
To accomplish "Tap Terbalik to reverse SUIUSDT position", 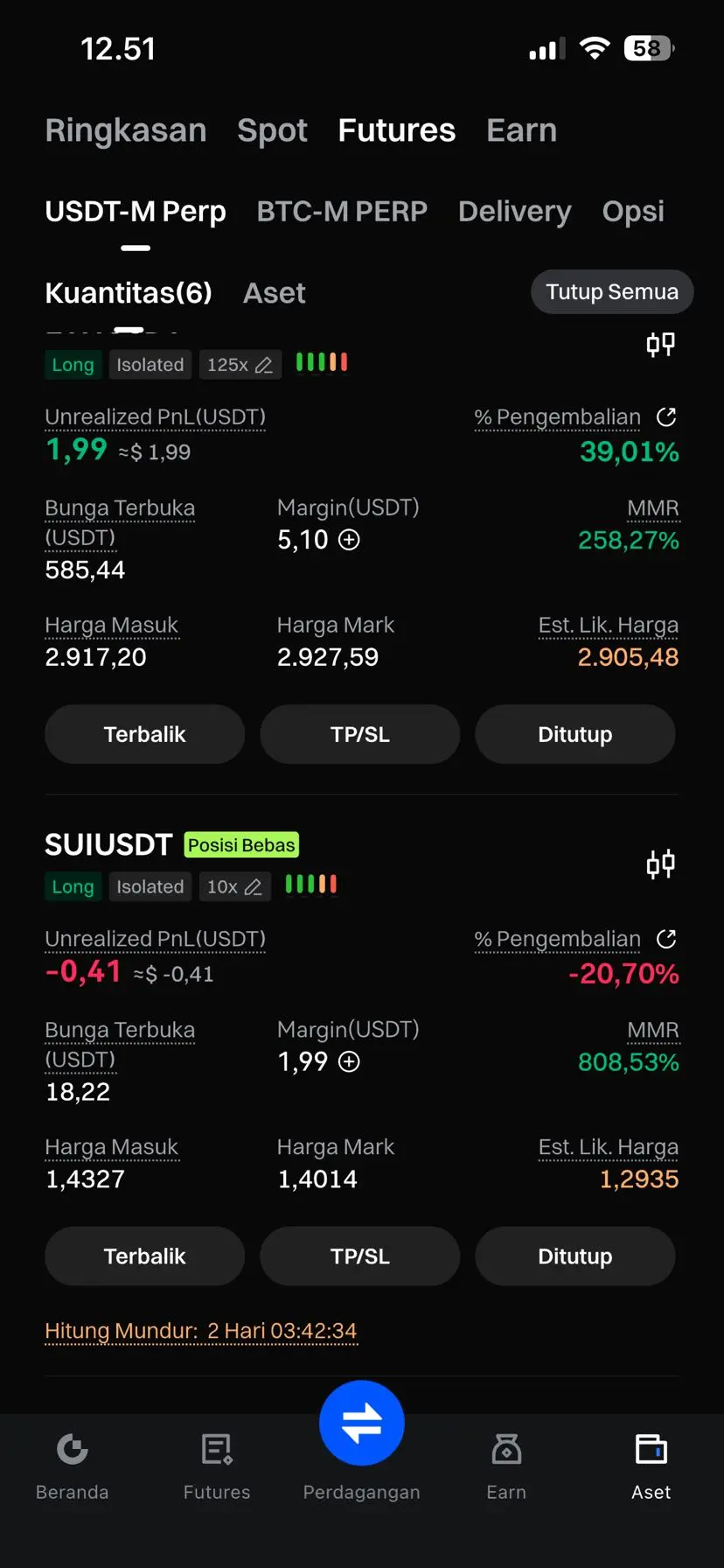I will [144, 1256].
